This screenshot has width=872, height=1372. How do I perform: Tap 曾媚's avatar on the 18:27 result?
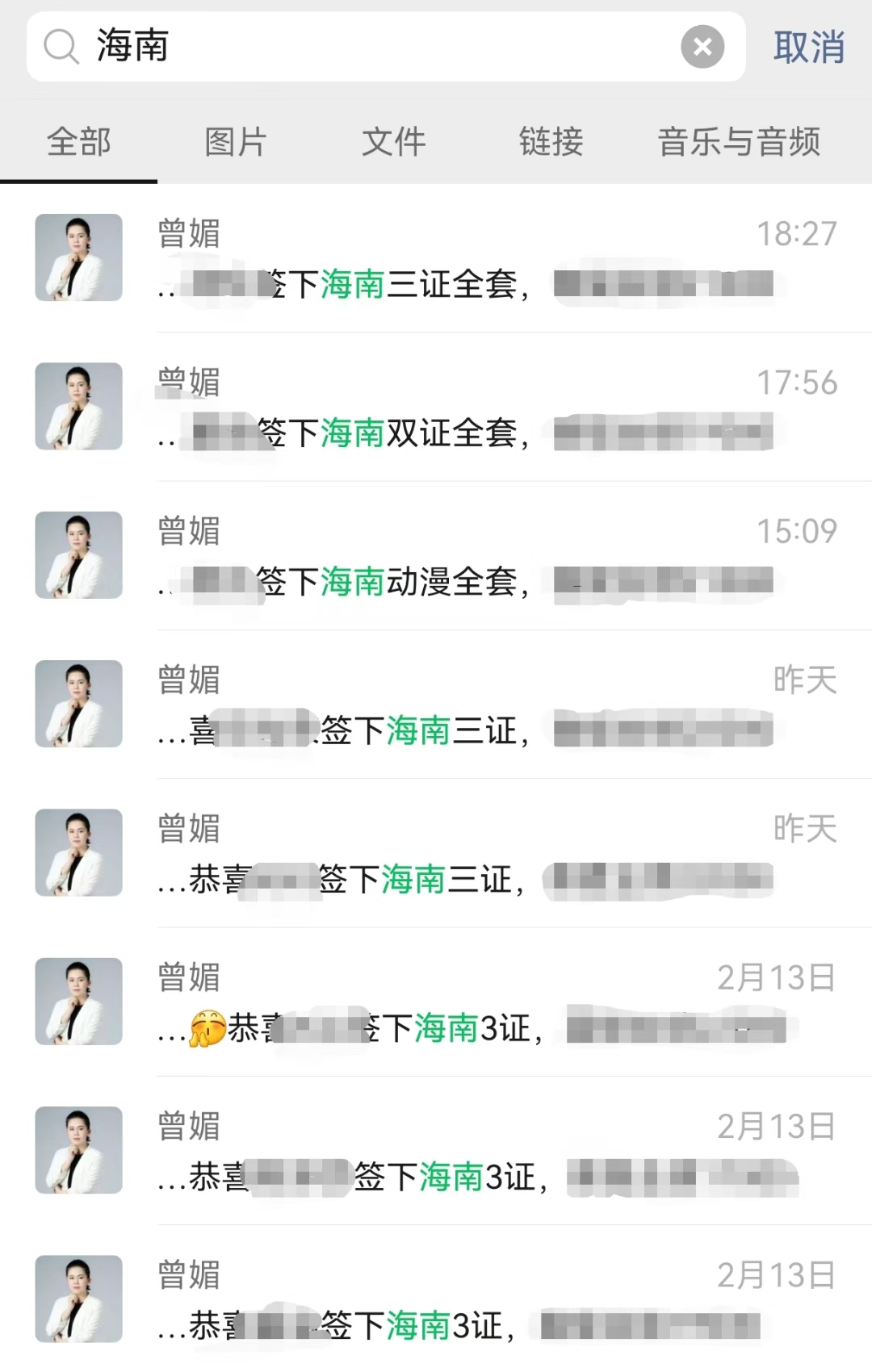pyautogui.click(x=78, y=257)
